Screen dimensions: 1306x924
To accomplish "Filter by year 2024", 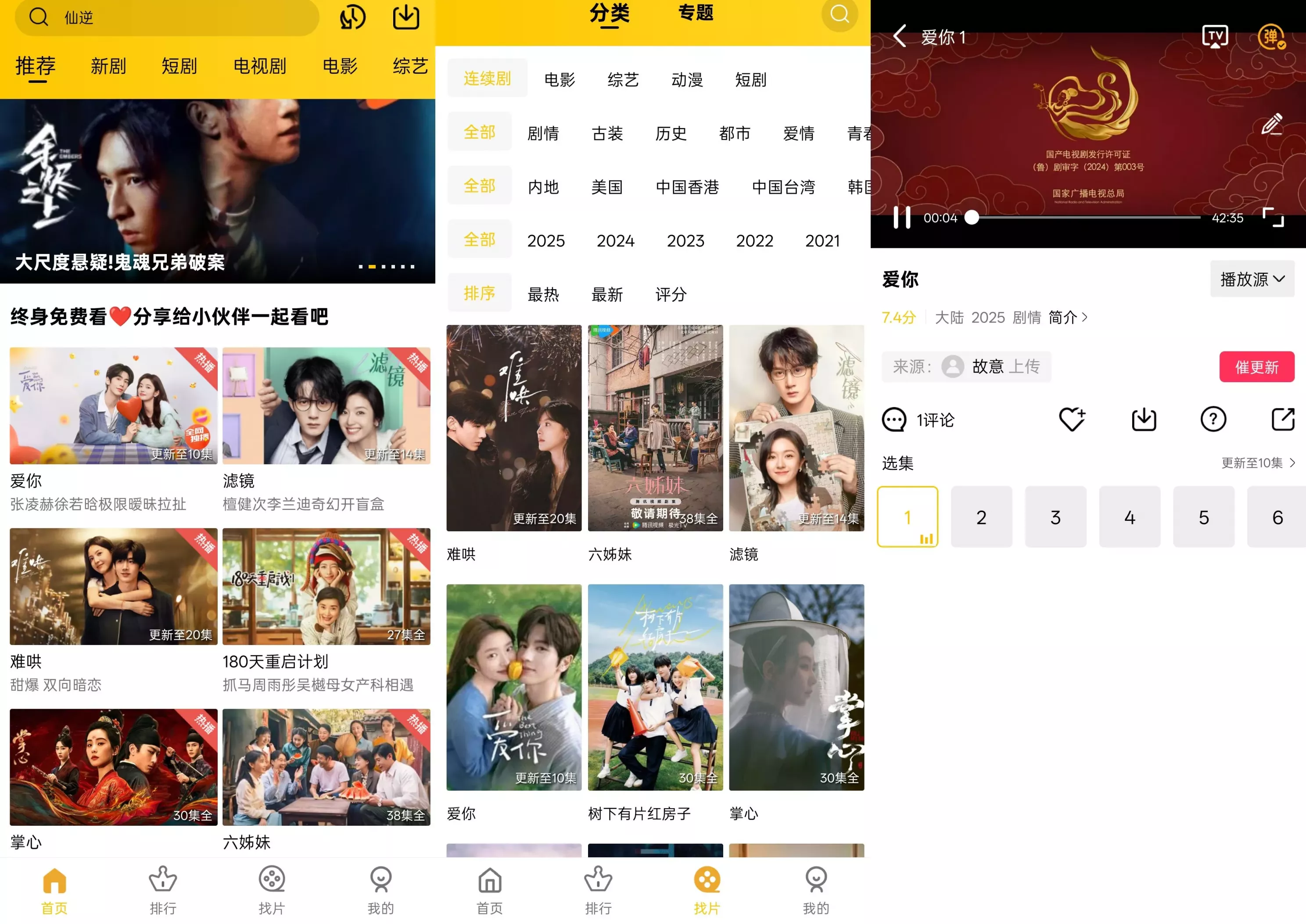I will (x=615, y=241).
